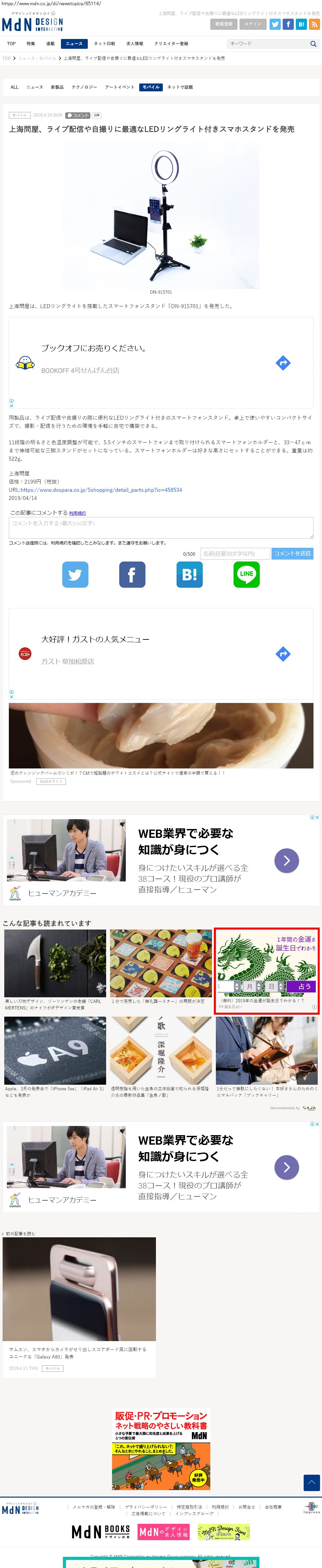Enter a name in the 名前 field
322x1568 pixels.
coord(234,553)
